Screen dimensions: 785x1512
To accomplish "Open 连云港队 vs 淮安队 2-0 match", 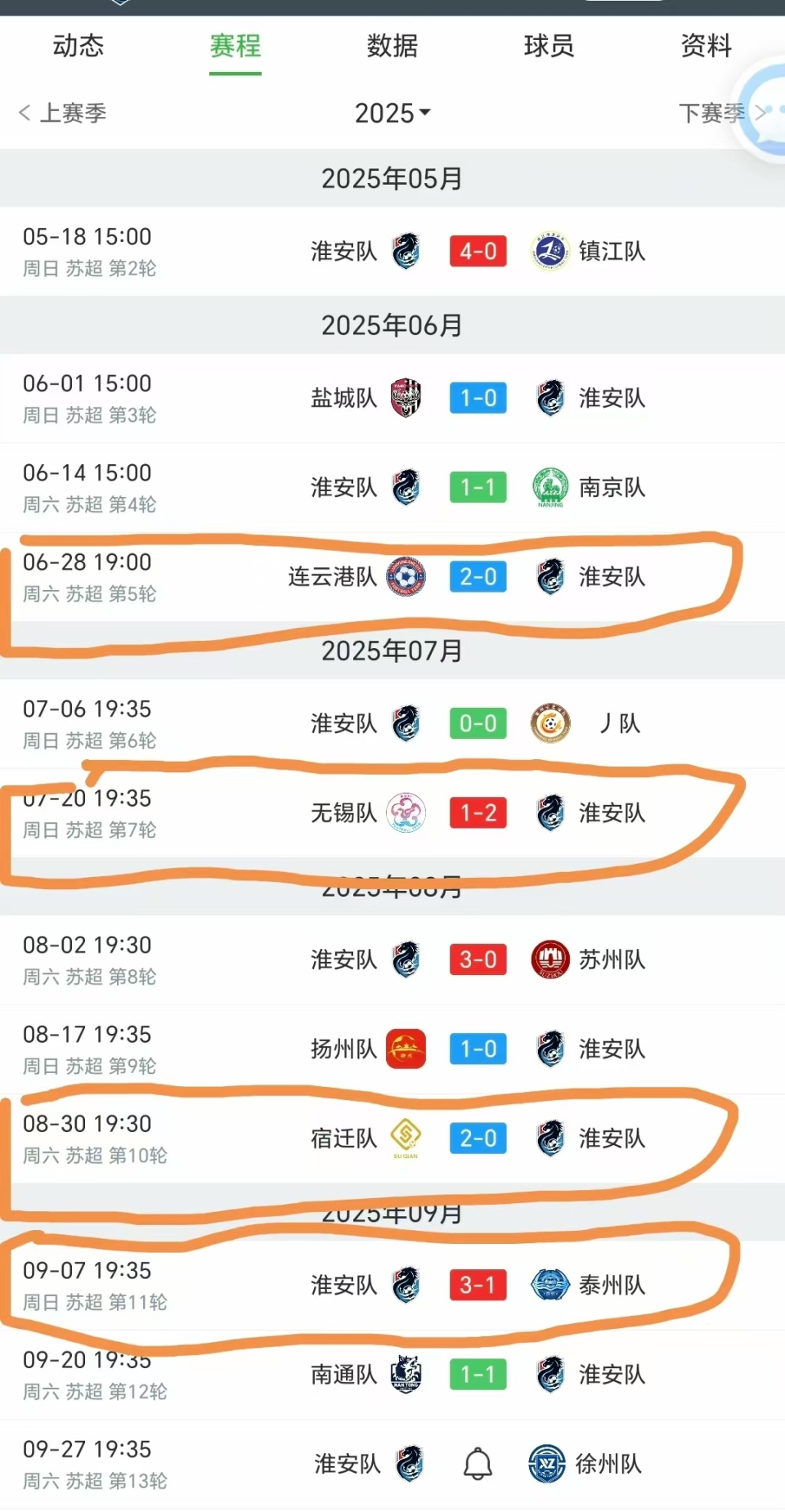I will pos(392,577).
